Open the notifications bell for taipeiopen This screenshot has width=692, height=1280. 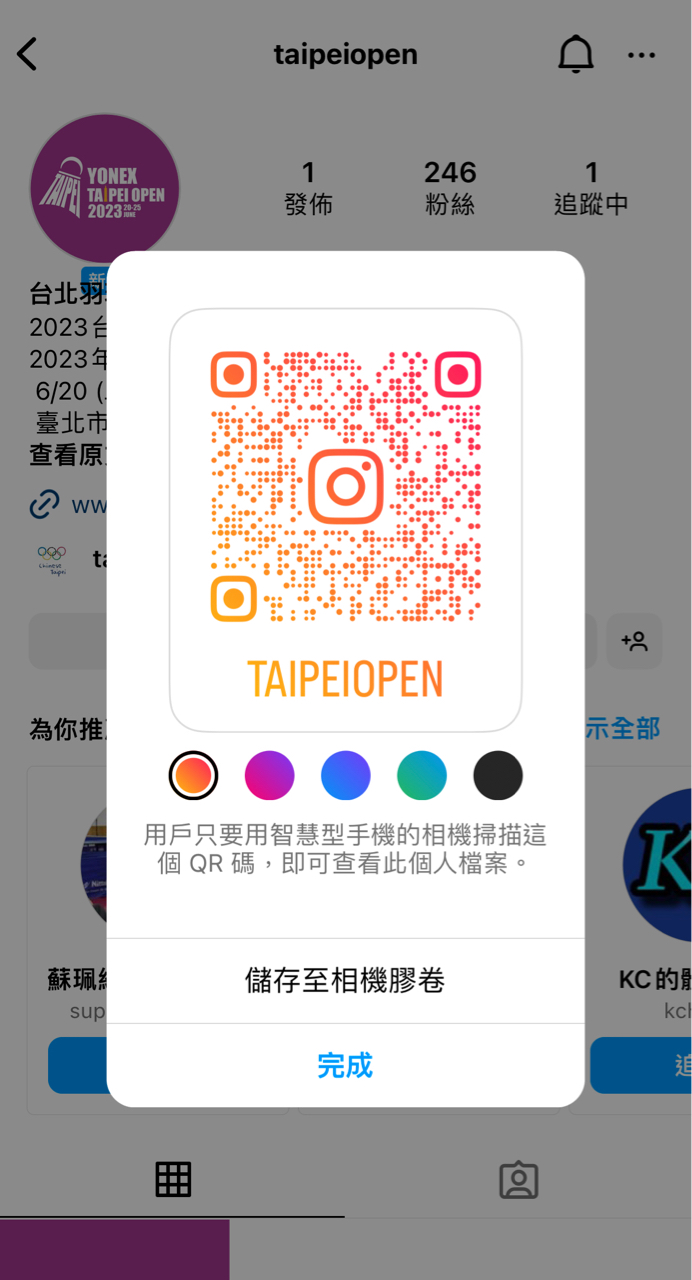pyautogui.click(x=575, y=54)
